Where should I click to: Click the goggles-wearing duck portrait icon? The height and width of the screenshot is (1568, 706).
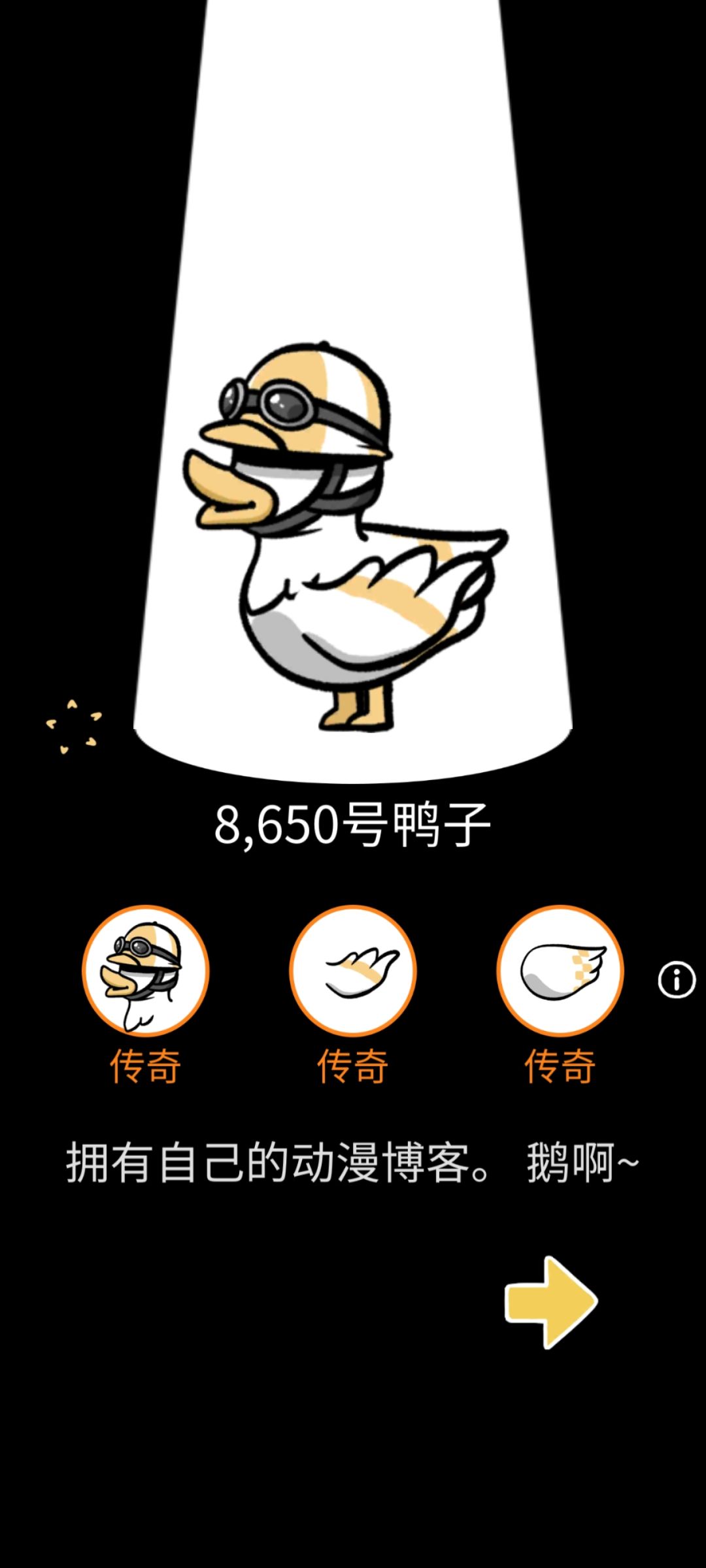coord(147,972)
